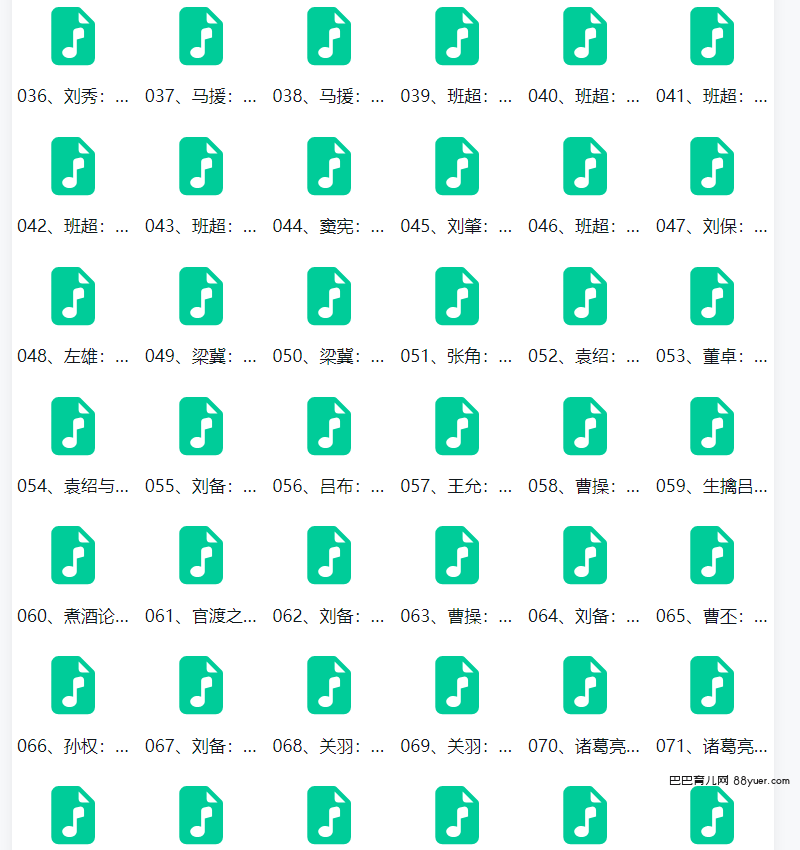Image resolution: width=800 pixels, height=850 pixels.
Task: Play file 057 王允
Action: (x=457, y=426)
